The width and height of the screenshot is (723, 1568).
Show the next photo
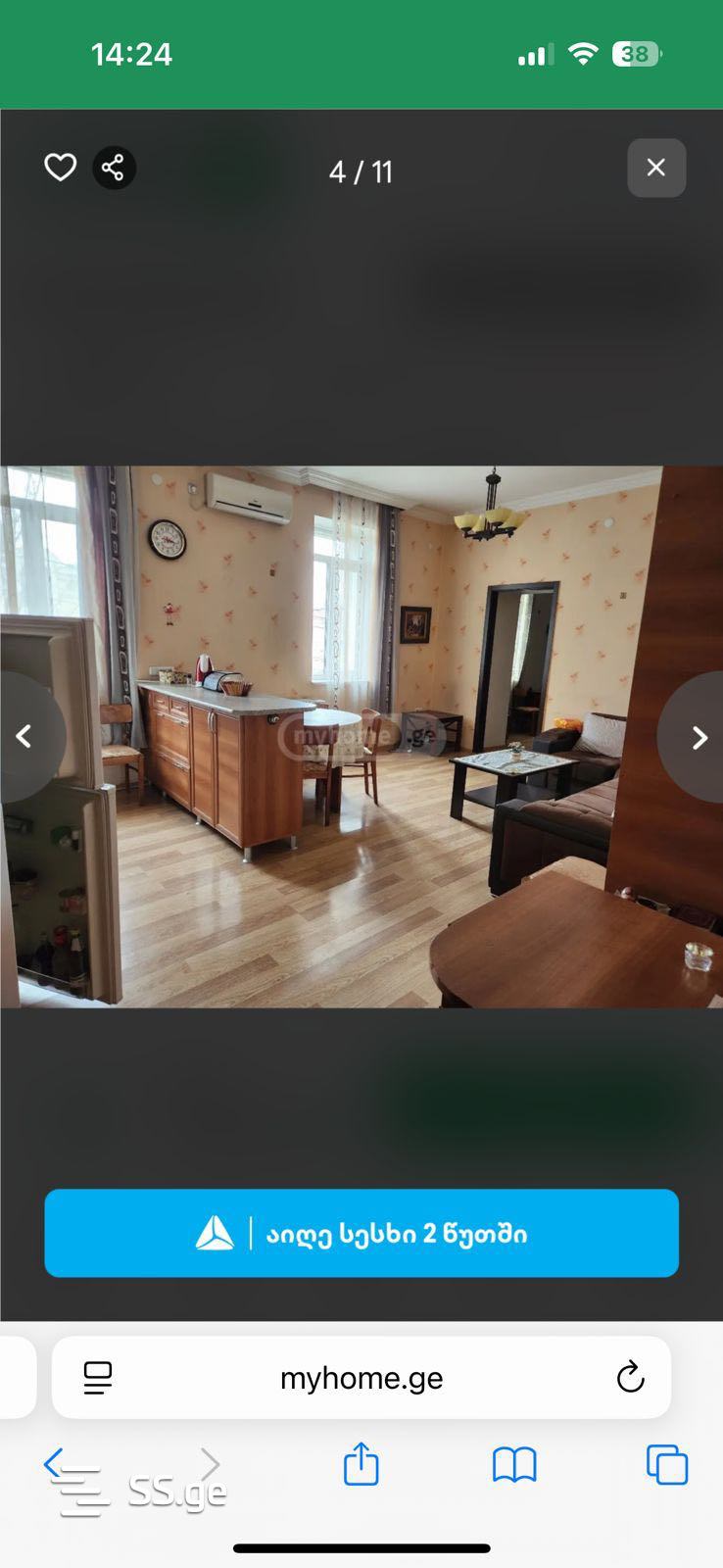(698, 737)
